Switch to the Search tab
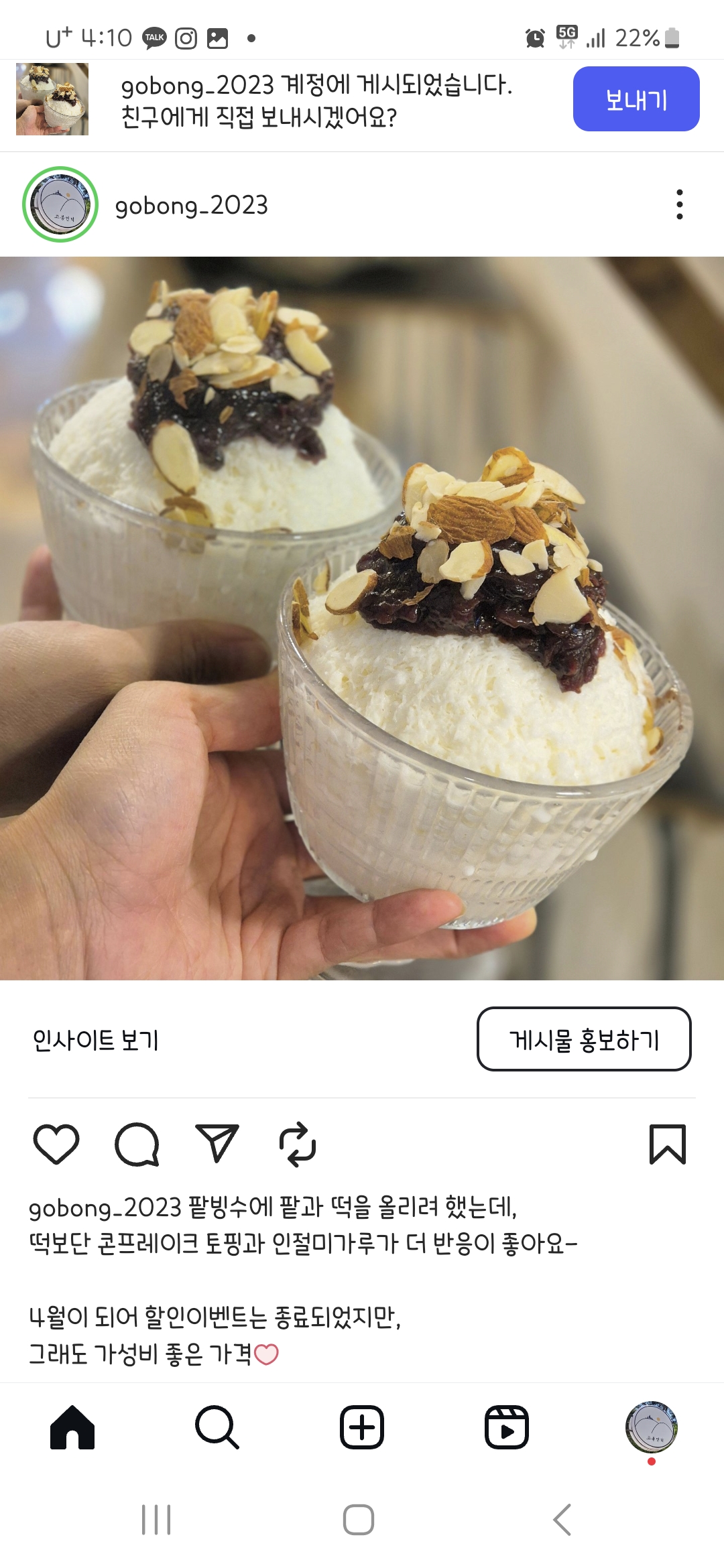 tap(217, 1427)
